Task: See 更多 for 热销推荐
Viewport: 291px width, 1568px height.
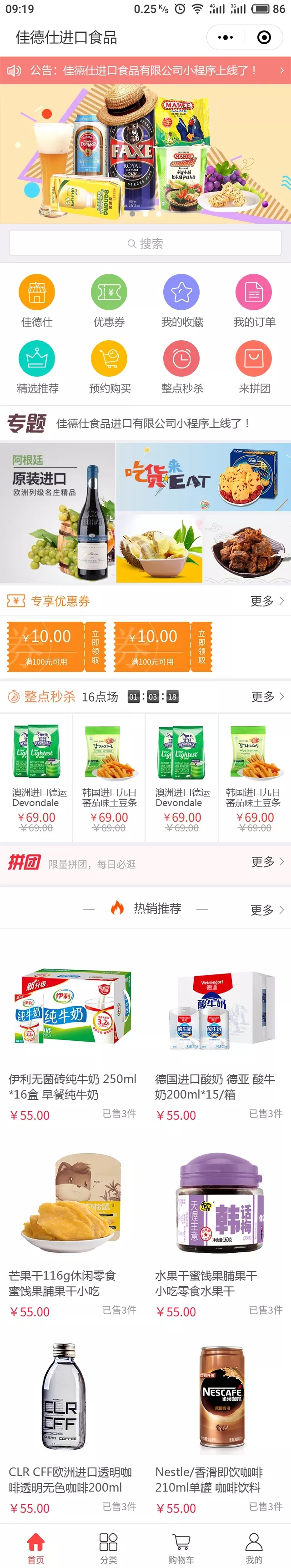Action: point(266,910)
